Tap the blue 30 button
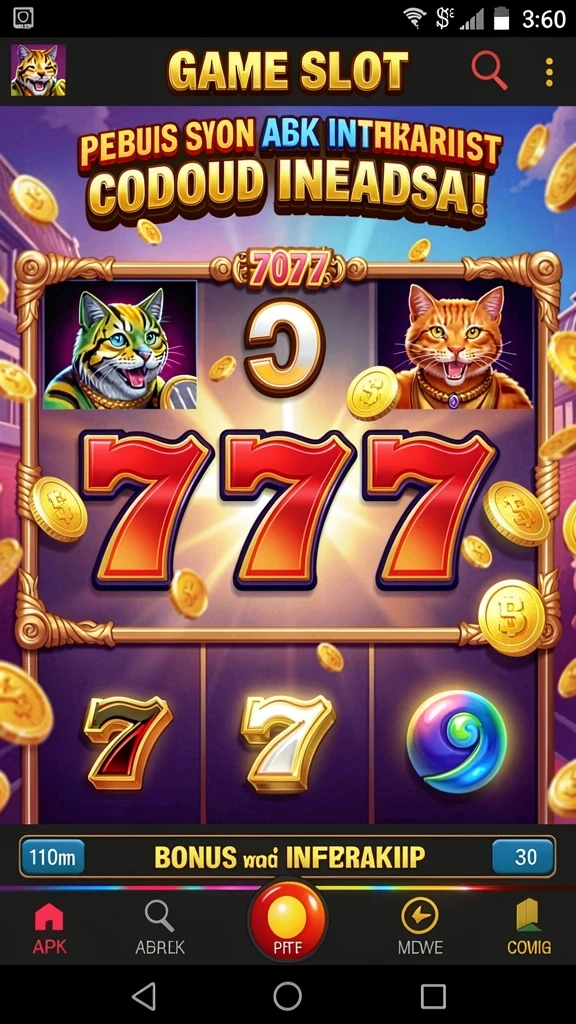The width and height of the screenshot is (576, 1024). point(523,856)
